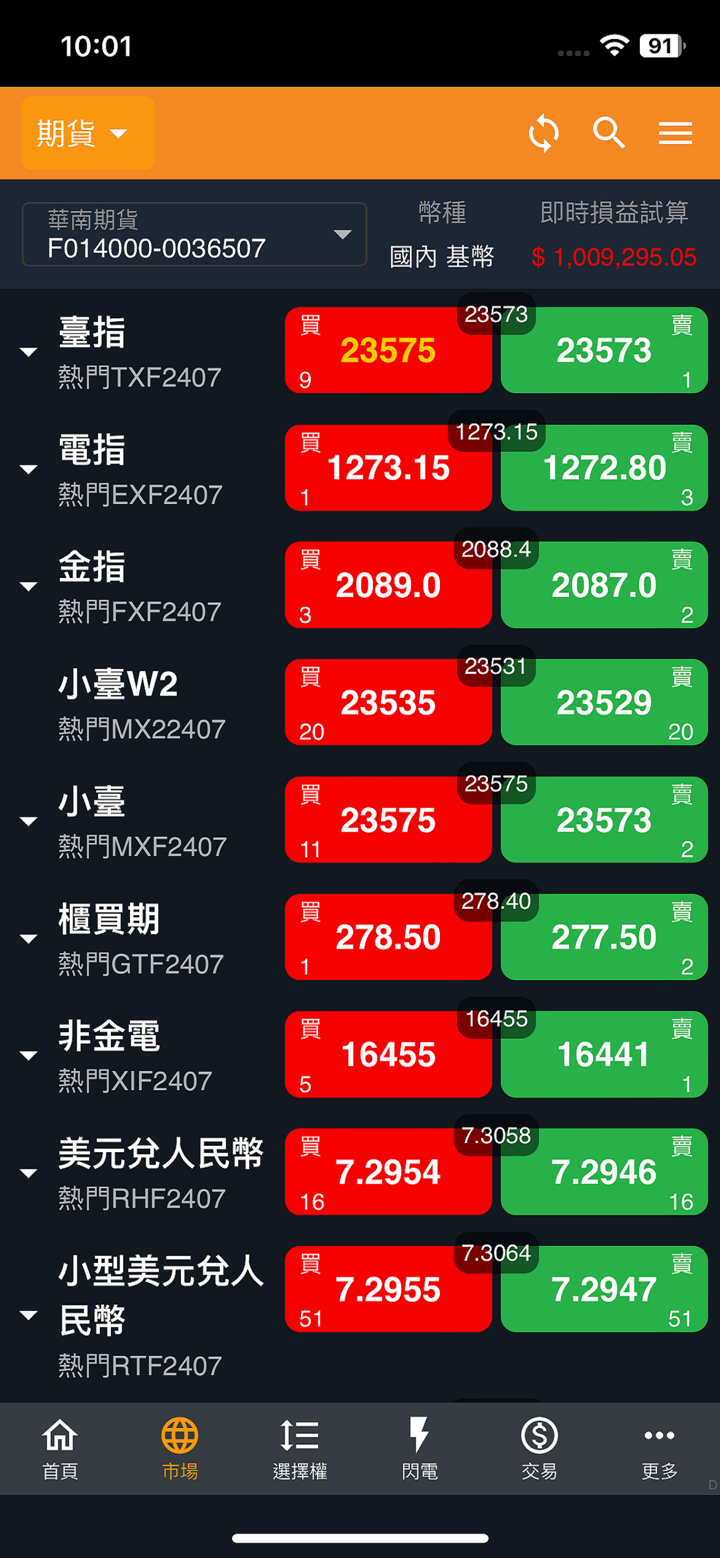
Task: Buy 非金電 at 16455
Action: [x=388, y=1055]
